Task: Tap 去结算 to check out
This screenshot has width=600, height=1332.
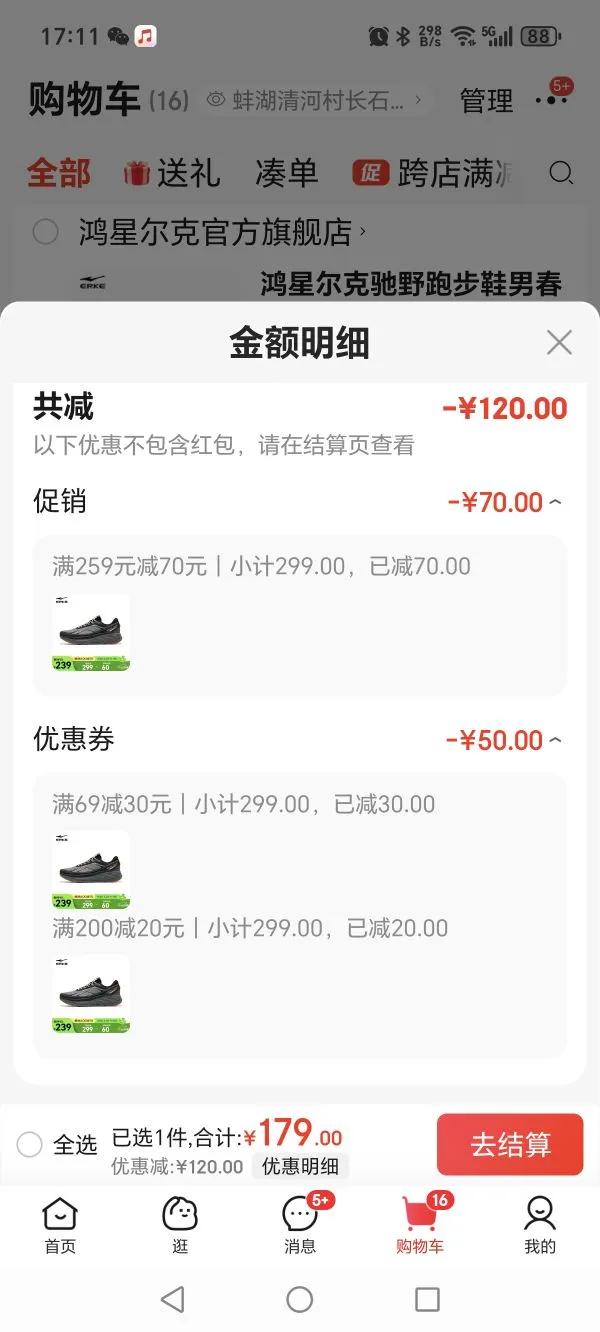Action: [x=510, y=1145]
